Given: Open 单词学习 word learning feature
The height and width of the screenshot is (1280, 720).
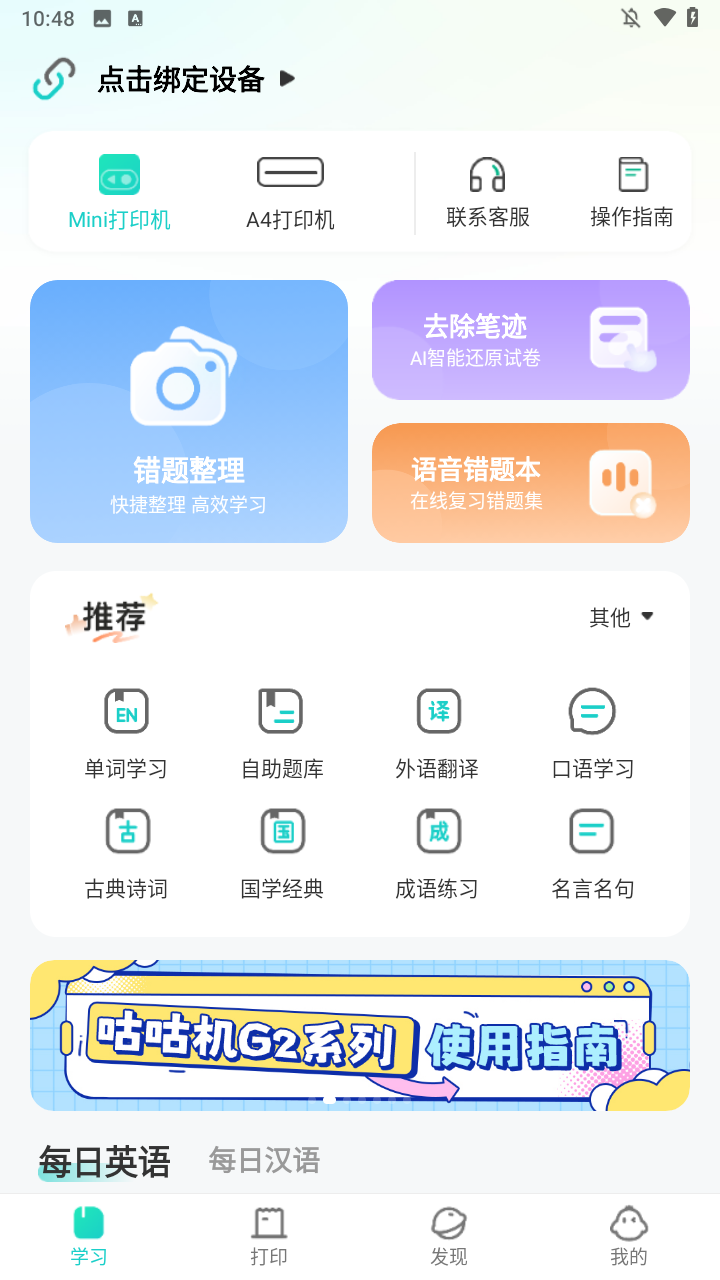Looking at the screenshot, I should [x=126, y=730].
